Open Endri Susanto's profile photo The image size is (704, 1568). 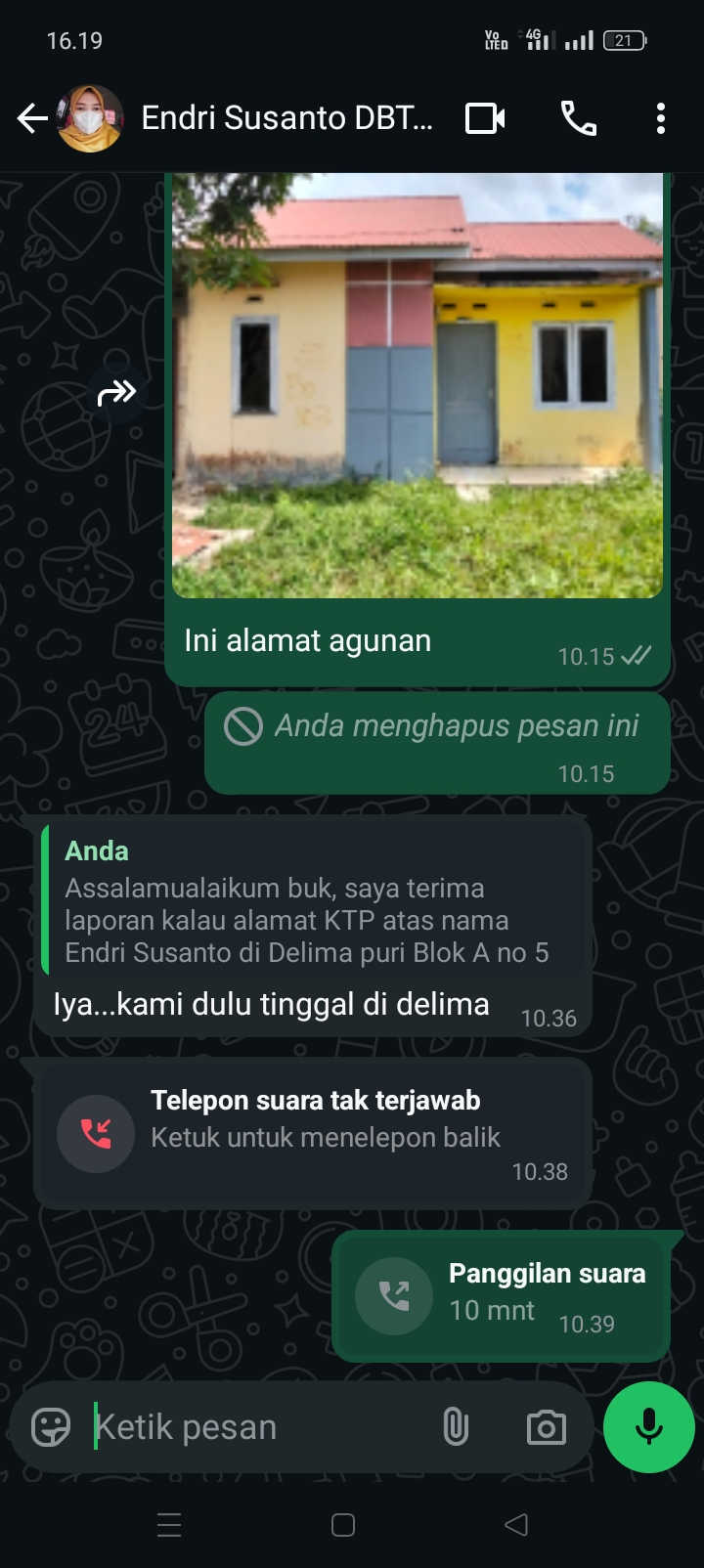coord(90,119)
